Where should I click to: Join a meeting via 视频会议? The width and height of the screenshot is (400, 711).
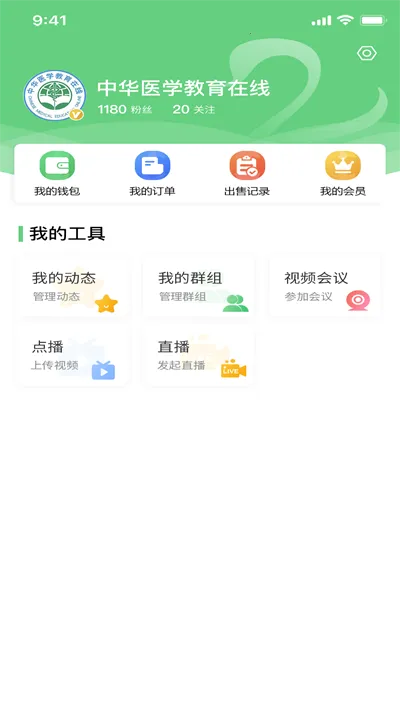(325, 286)
